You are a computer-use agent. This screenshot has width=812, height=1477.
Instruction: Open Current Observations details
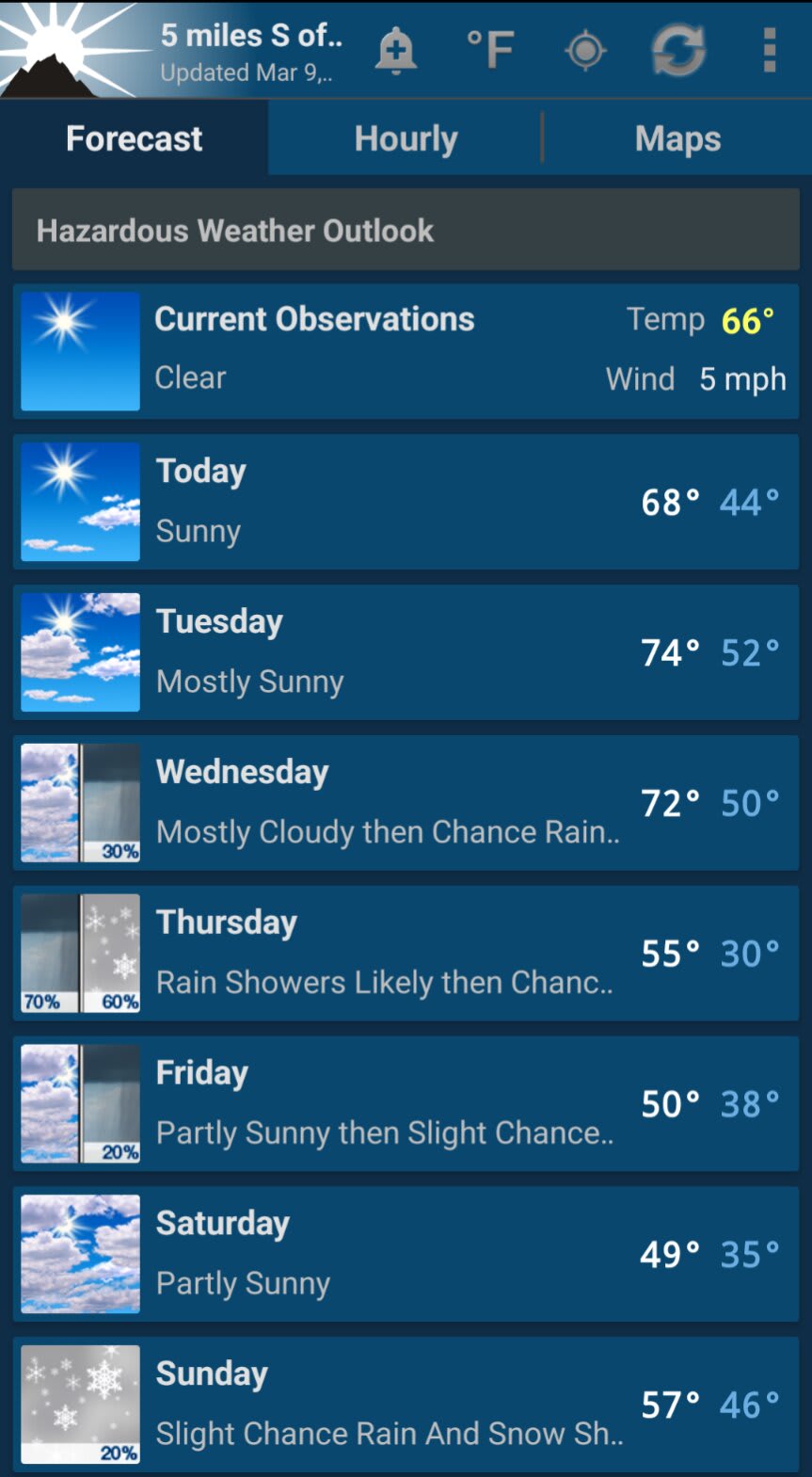(406, 350)
